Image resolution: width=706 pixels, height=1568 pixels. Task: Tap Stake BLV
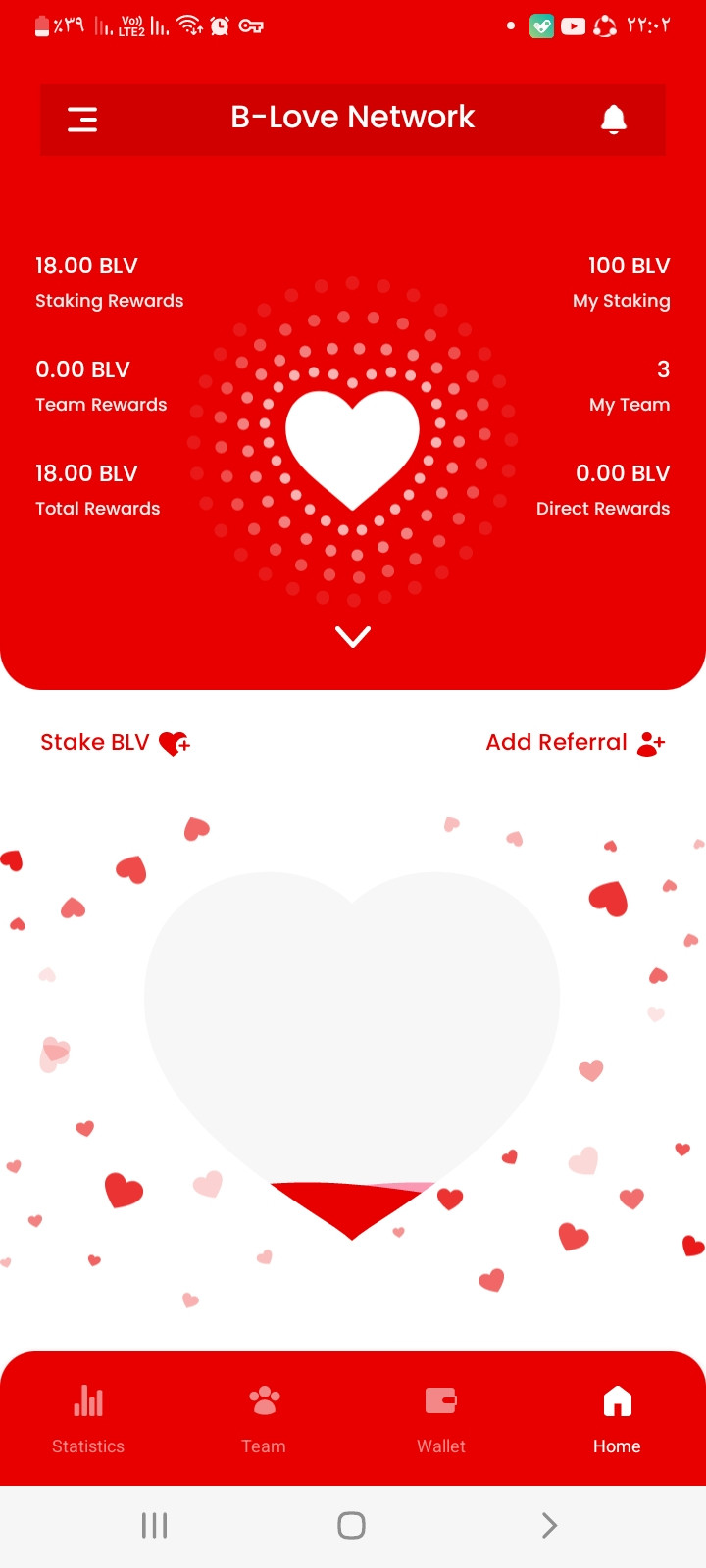click(115, 743)
